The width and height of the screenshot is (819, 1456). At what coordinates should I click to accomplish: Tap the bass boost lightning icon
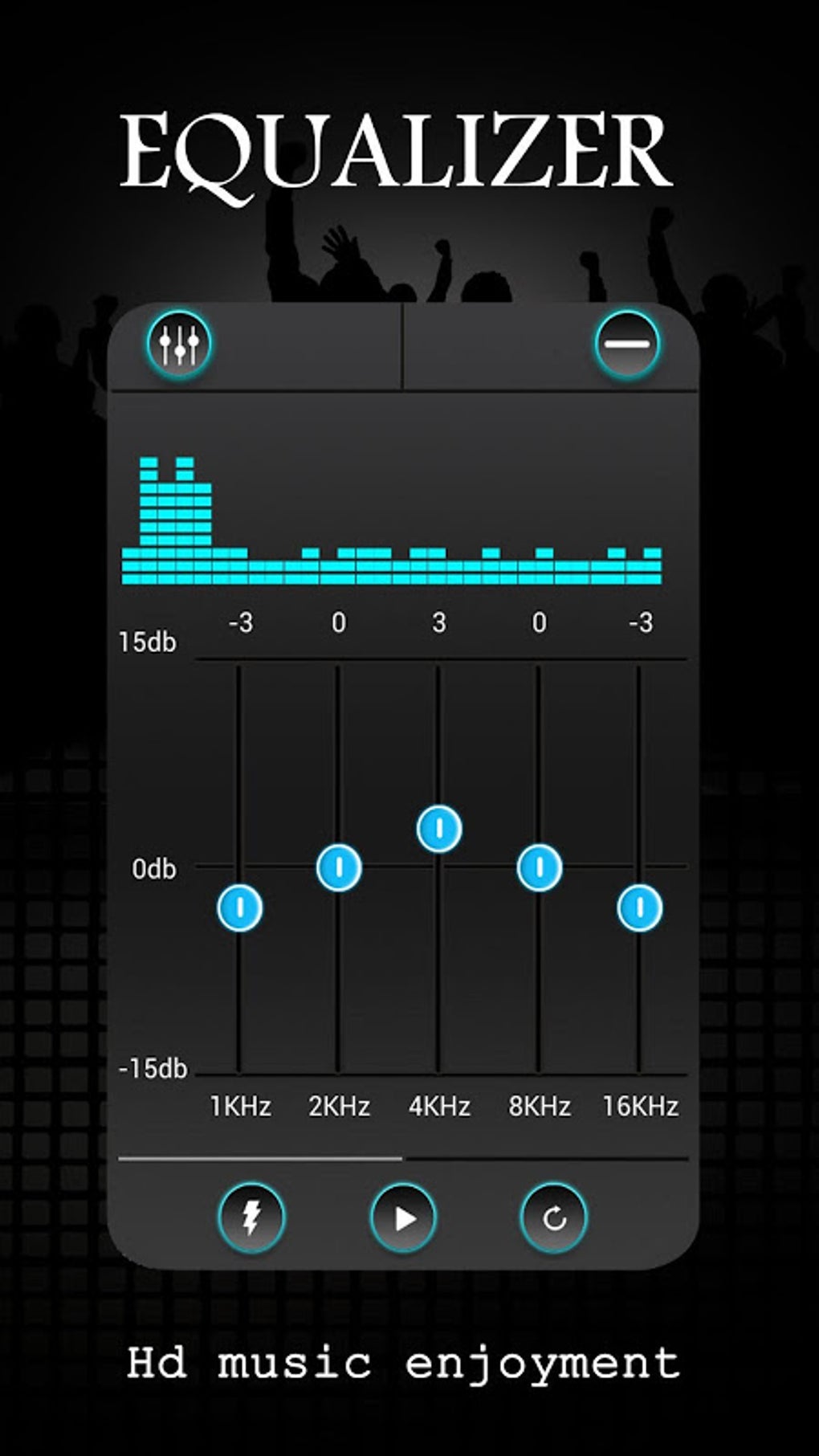point(251,1217)
